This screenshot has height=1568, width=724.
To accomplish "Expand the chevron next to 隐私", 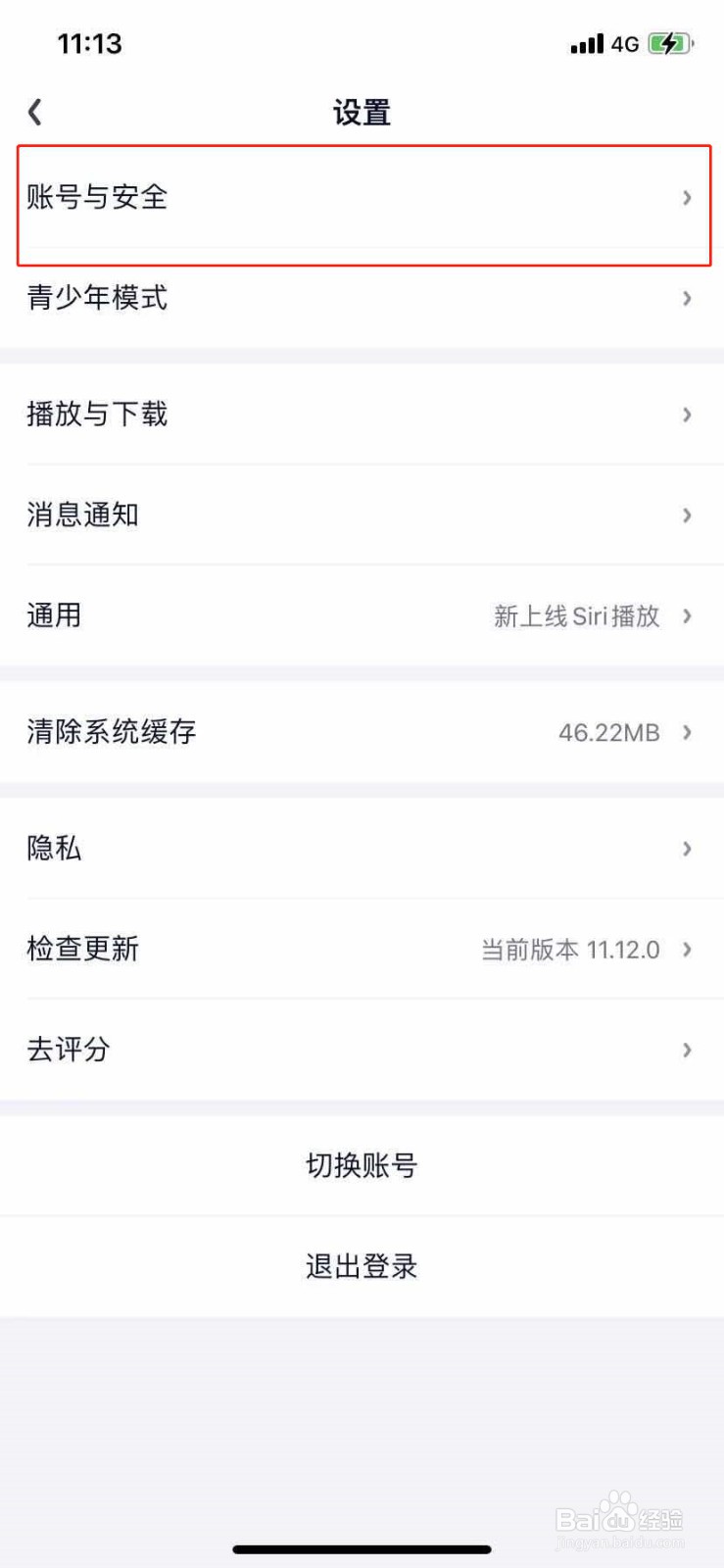I will 687,849.
